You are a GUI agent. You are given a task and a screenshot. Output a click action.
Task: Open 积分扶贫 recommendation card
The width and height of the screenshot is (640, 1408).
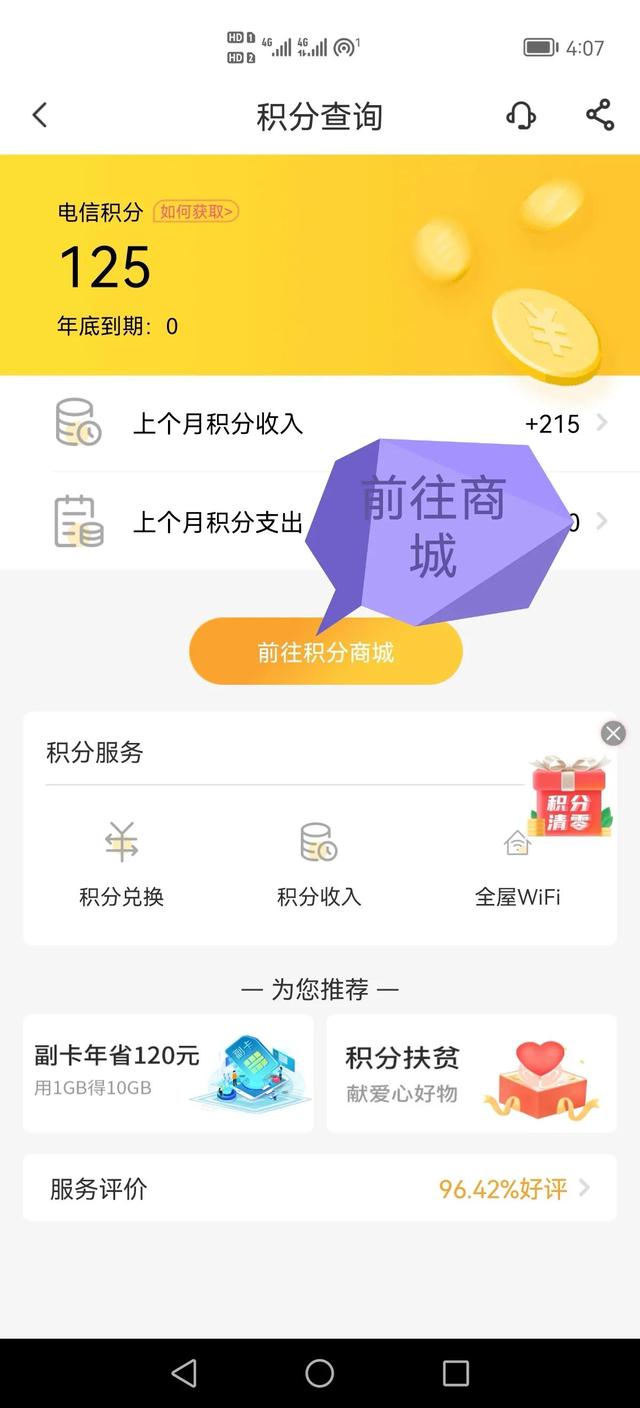pyautogui.click(x=471, y=1073)
